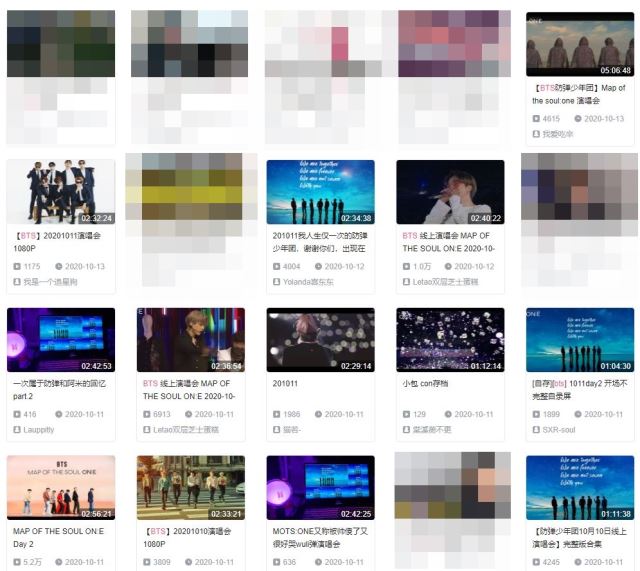
Task: Open 【BTS】20201010演唱会 1080P video
Action: pos(190,487)
